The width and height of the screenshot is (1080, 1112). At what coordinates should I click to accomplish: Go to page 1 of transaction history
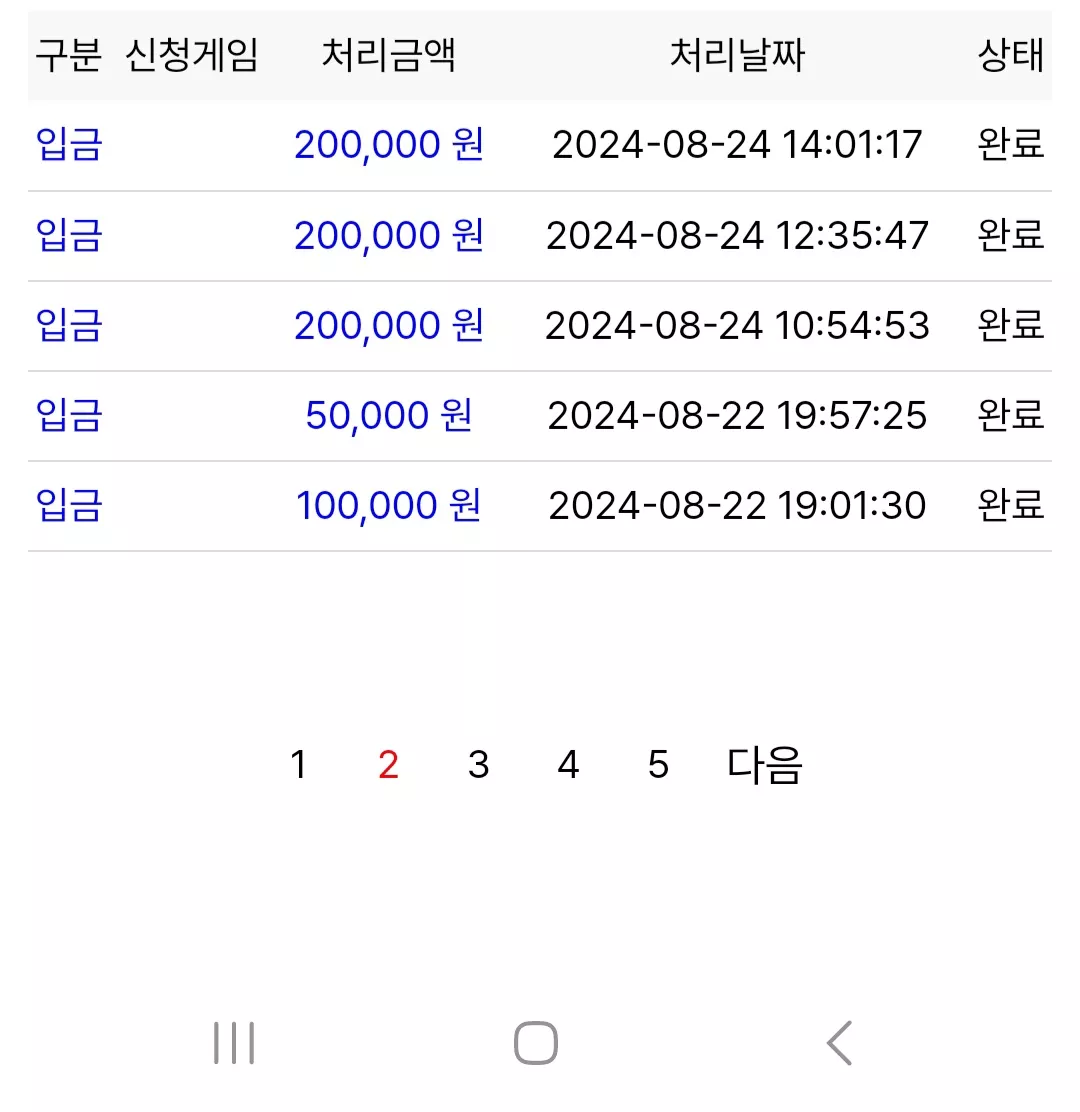(x=299, y=764)
